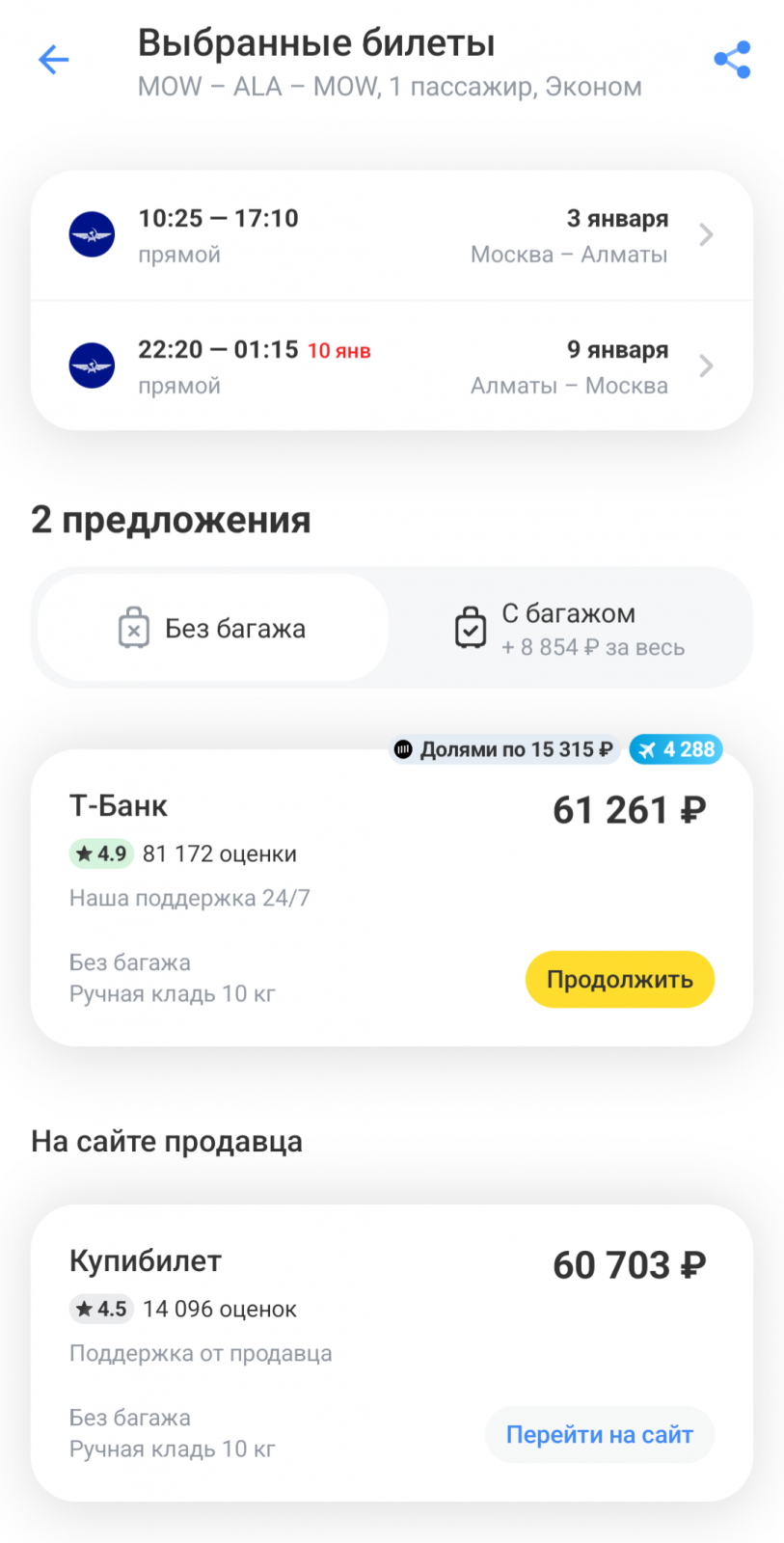Tap Продолжить for Т-Банк offer
This screenshot has width=784, height=1543.
coord(619,980)
